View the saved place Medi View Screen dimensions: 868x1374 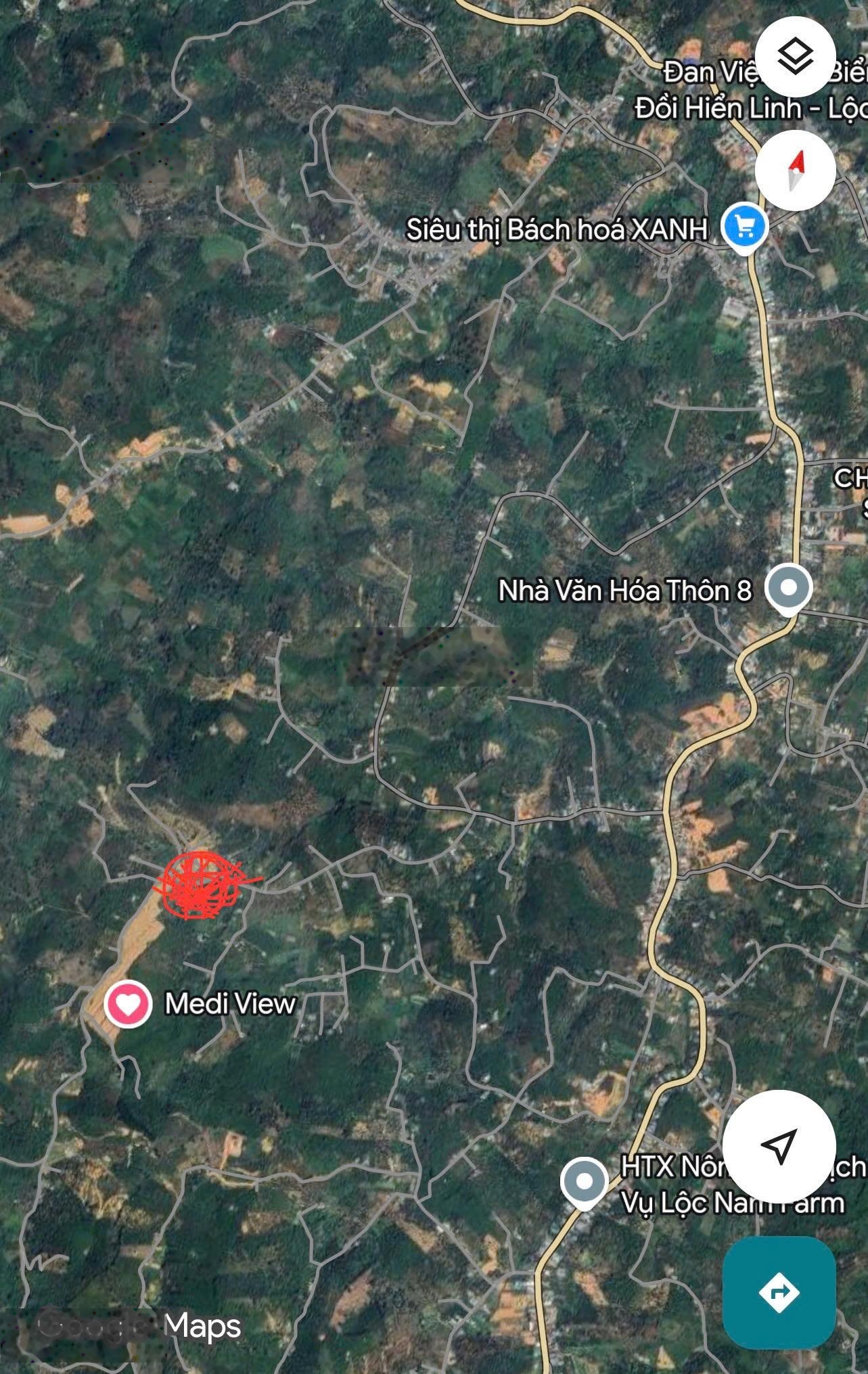coord(128,1005)
